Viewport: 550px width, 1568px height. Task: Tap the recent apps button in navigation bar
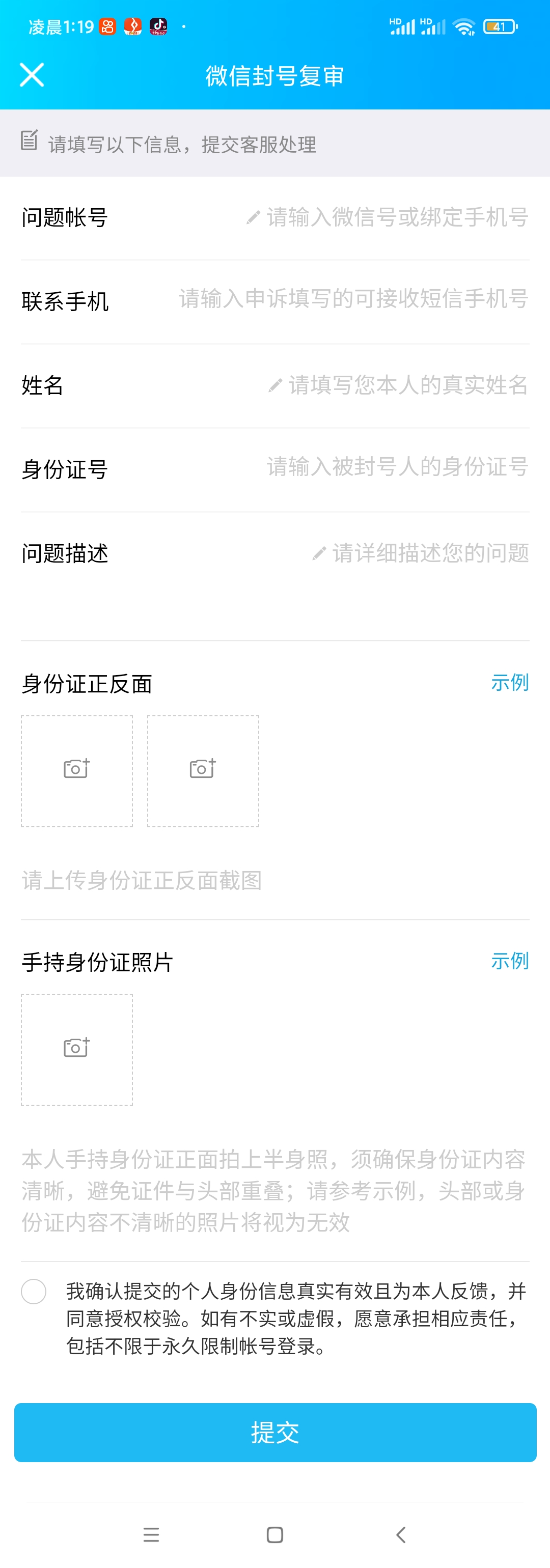151,1534
